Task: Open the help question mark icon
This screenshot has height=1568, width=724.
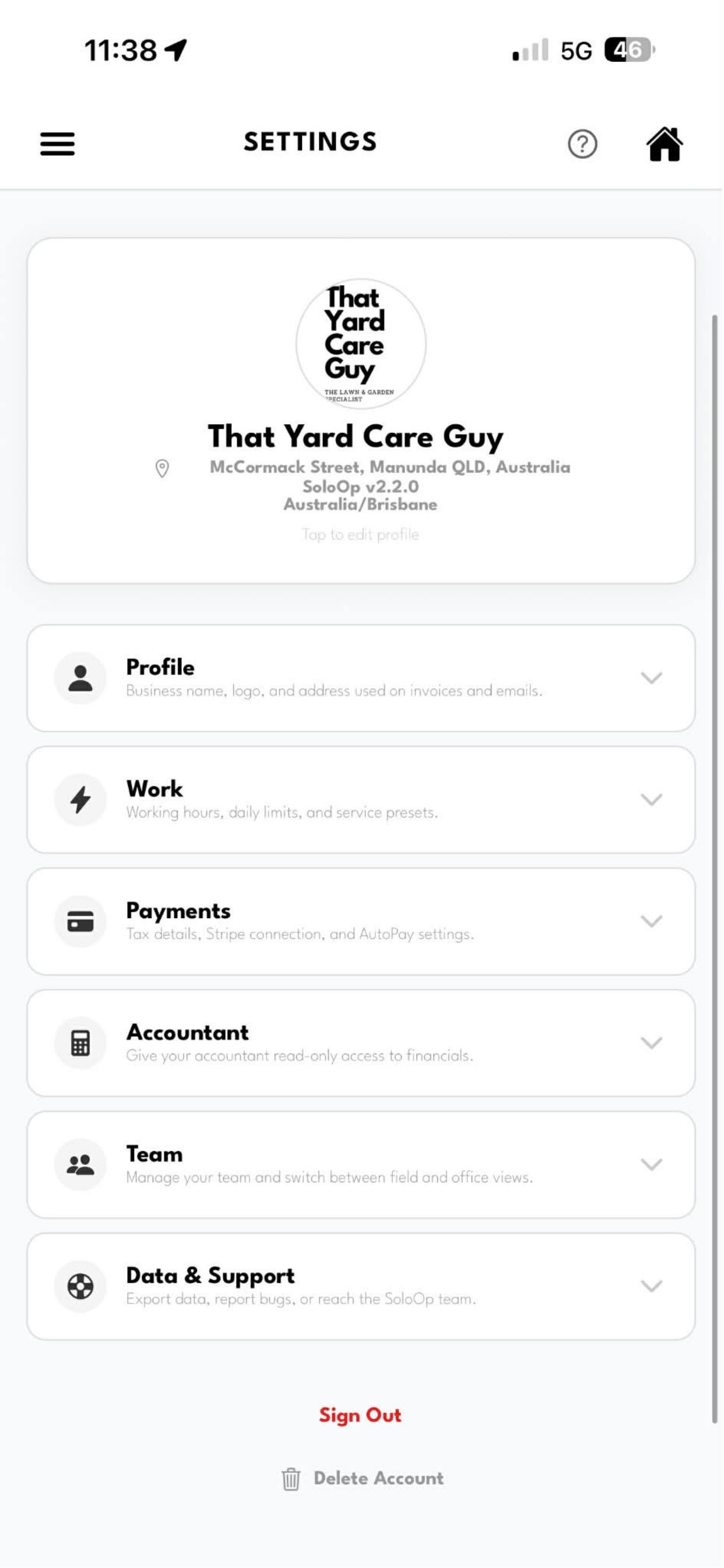Action: click(x=582, y=144)
